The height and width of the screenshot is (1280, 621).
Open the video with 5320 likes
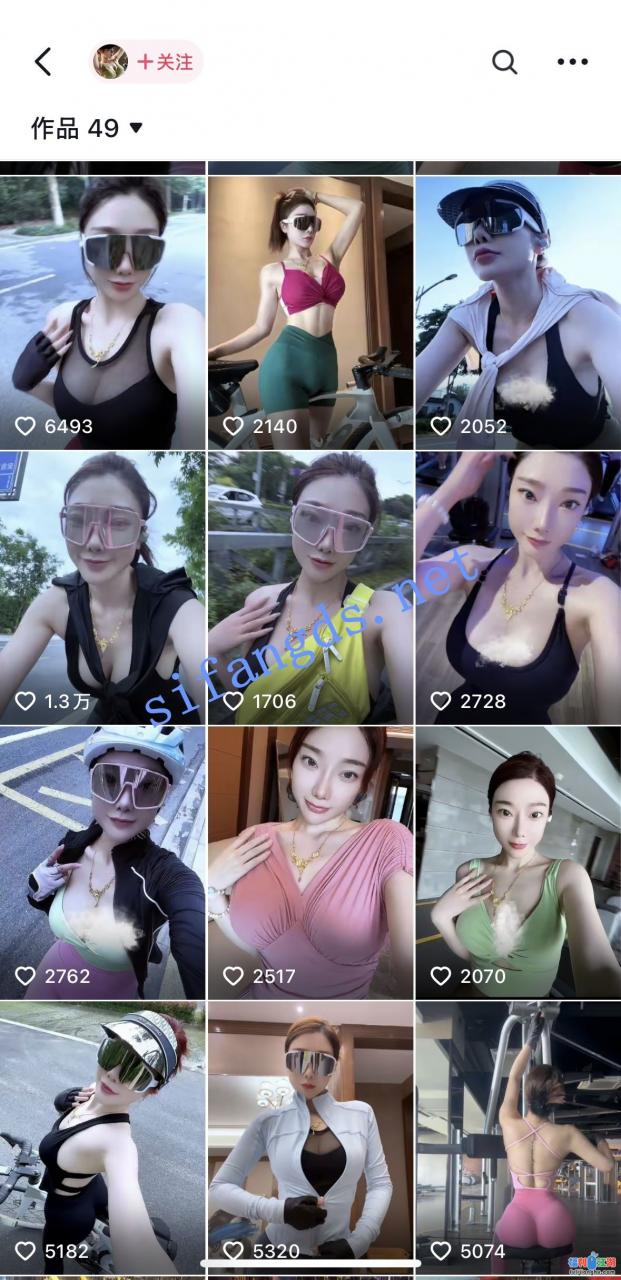point(310,1137)
